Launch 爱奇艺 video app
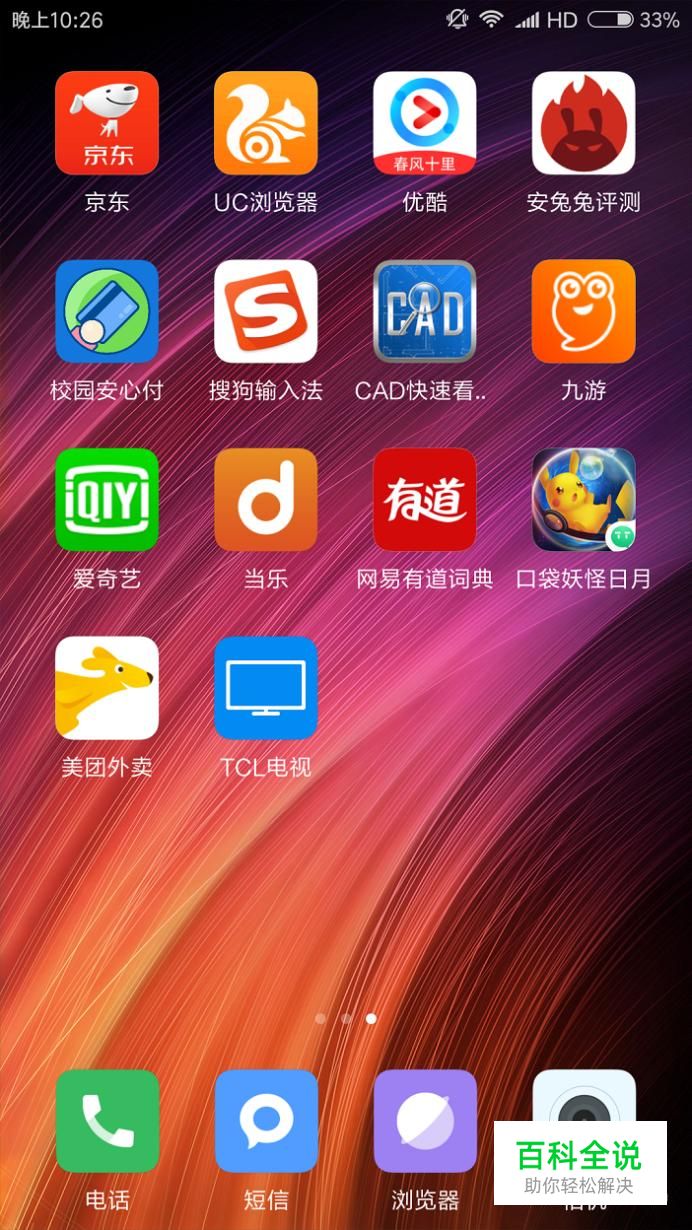Image resolution: width=692 pixels, height=1230 pixels. point(107,500)
